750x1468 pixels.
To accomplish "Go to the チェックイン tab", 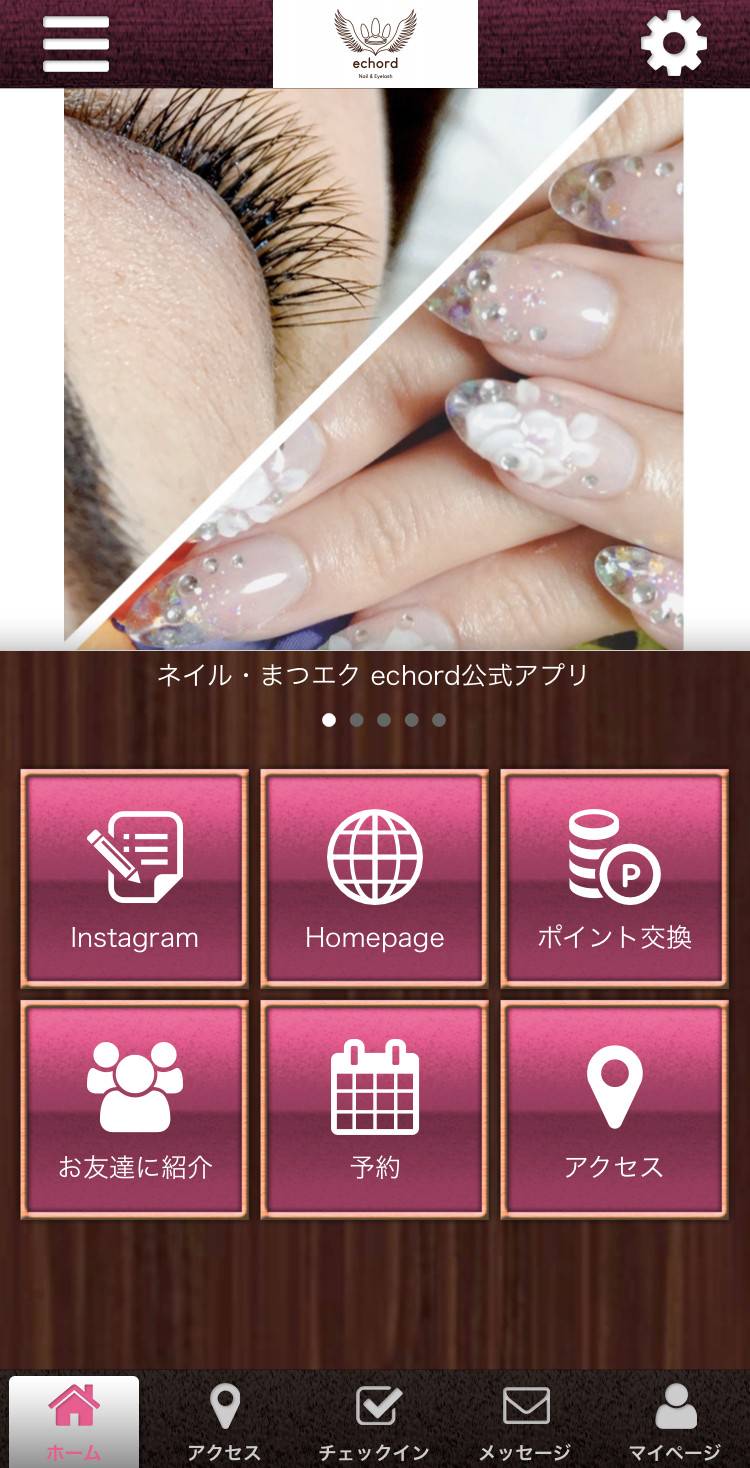I will (375, 1422).
